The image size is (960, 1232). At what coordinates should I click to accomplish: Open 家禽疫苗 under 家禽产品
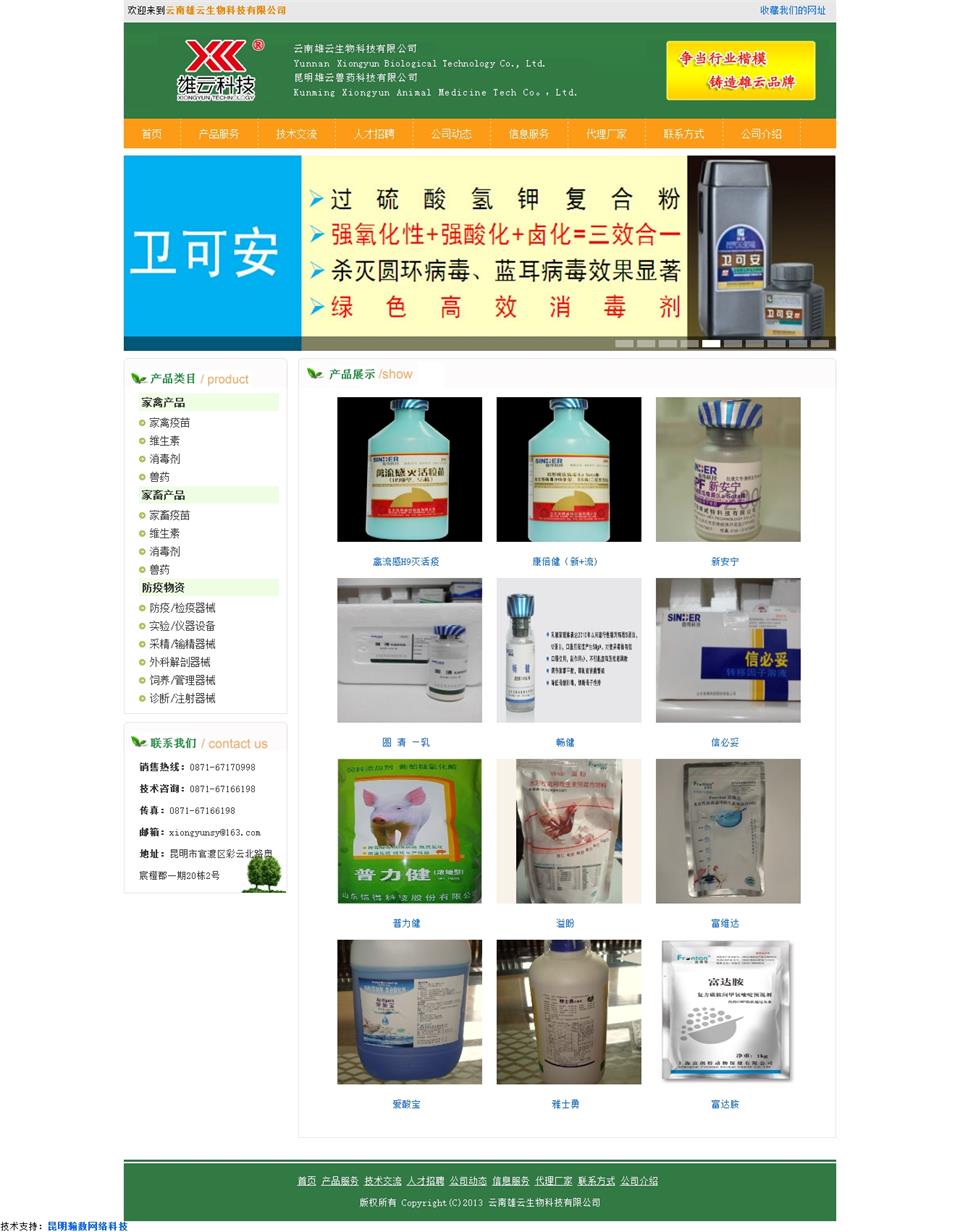coord(169,423)
